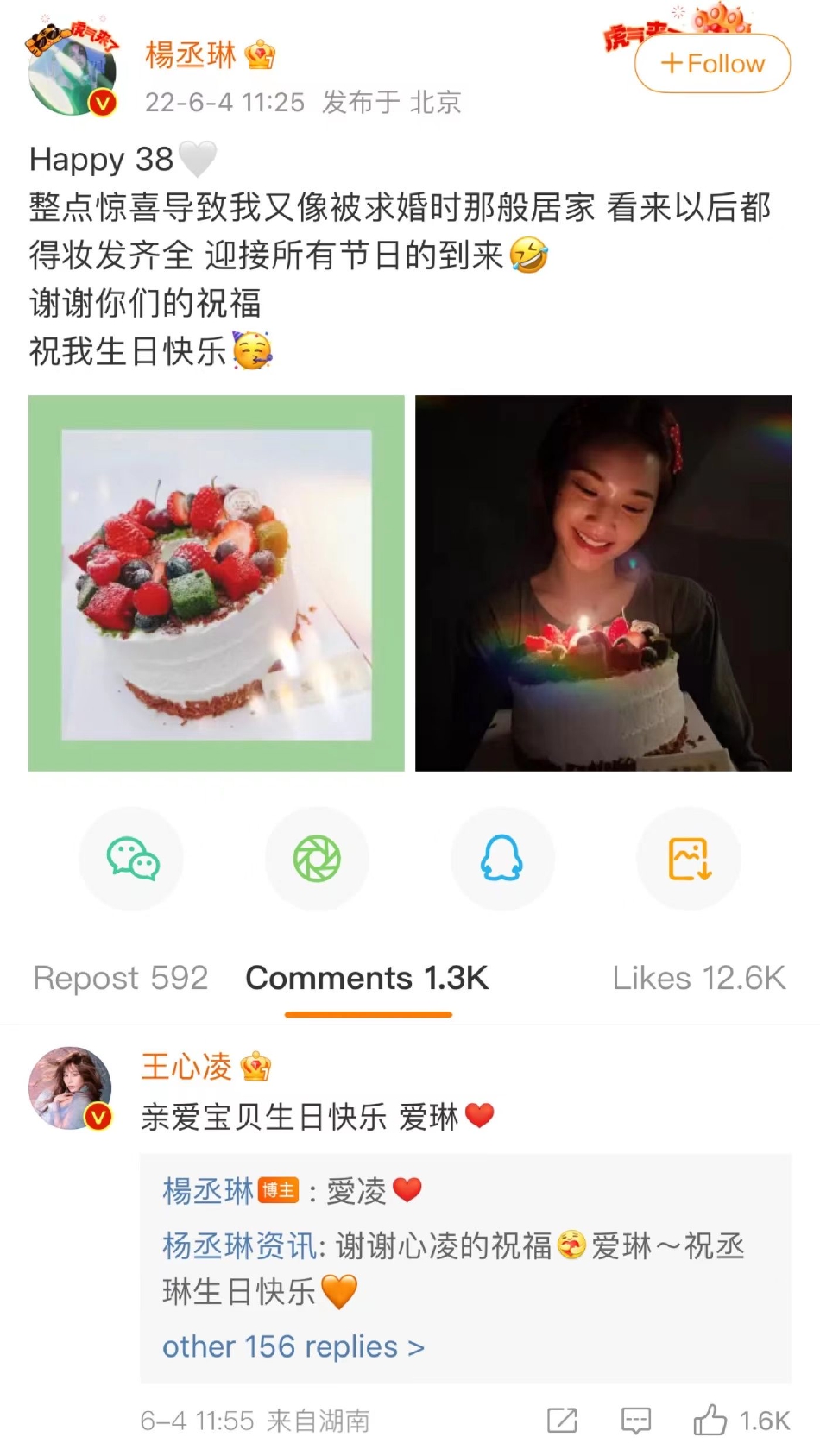
Task: Save the post as an image
Action: (689, 859)
